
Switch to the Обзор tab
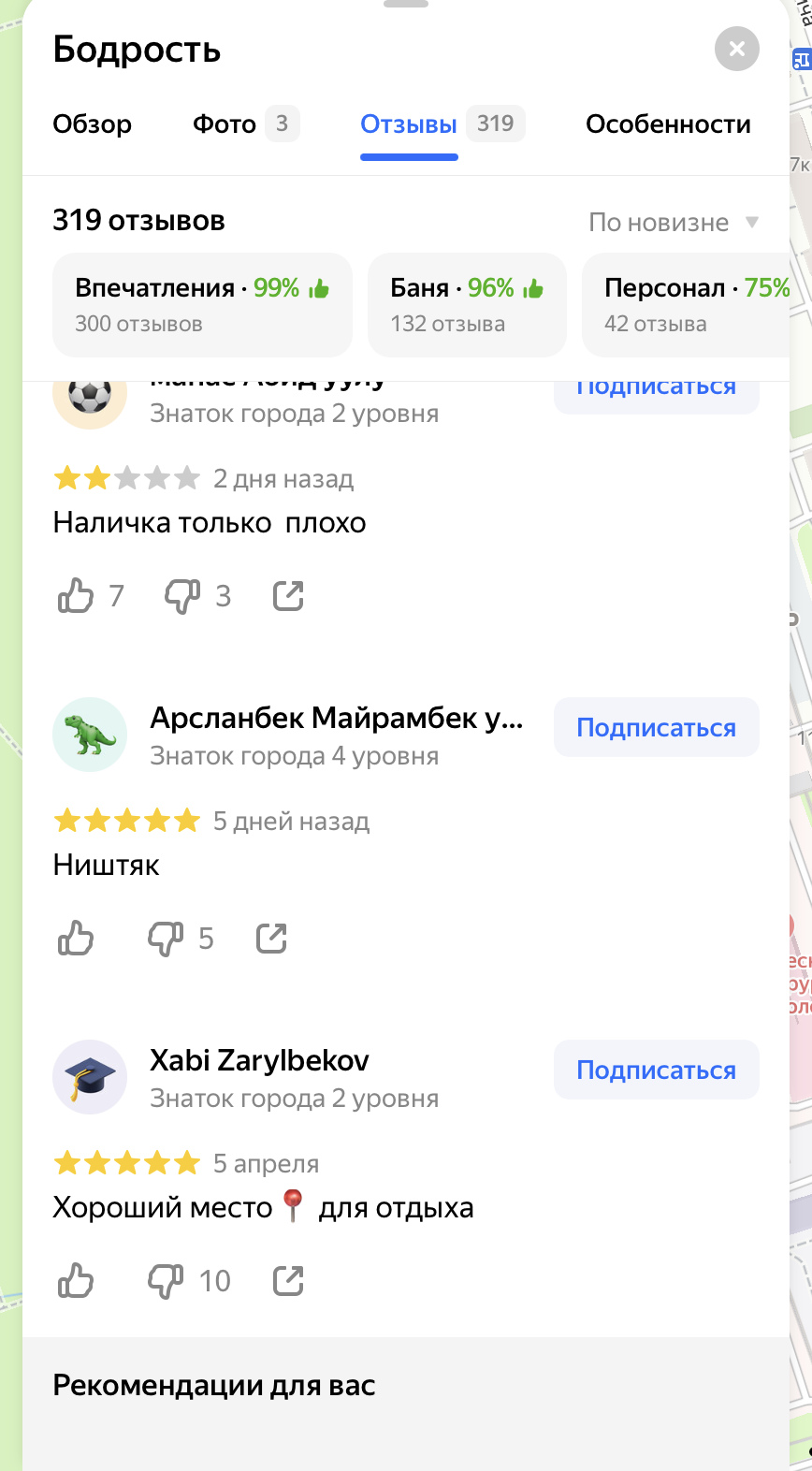[x=92, y=124]
